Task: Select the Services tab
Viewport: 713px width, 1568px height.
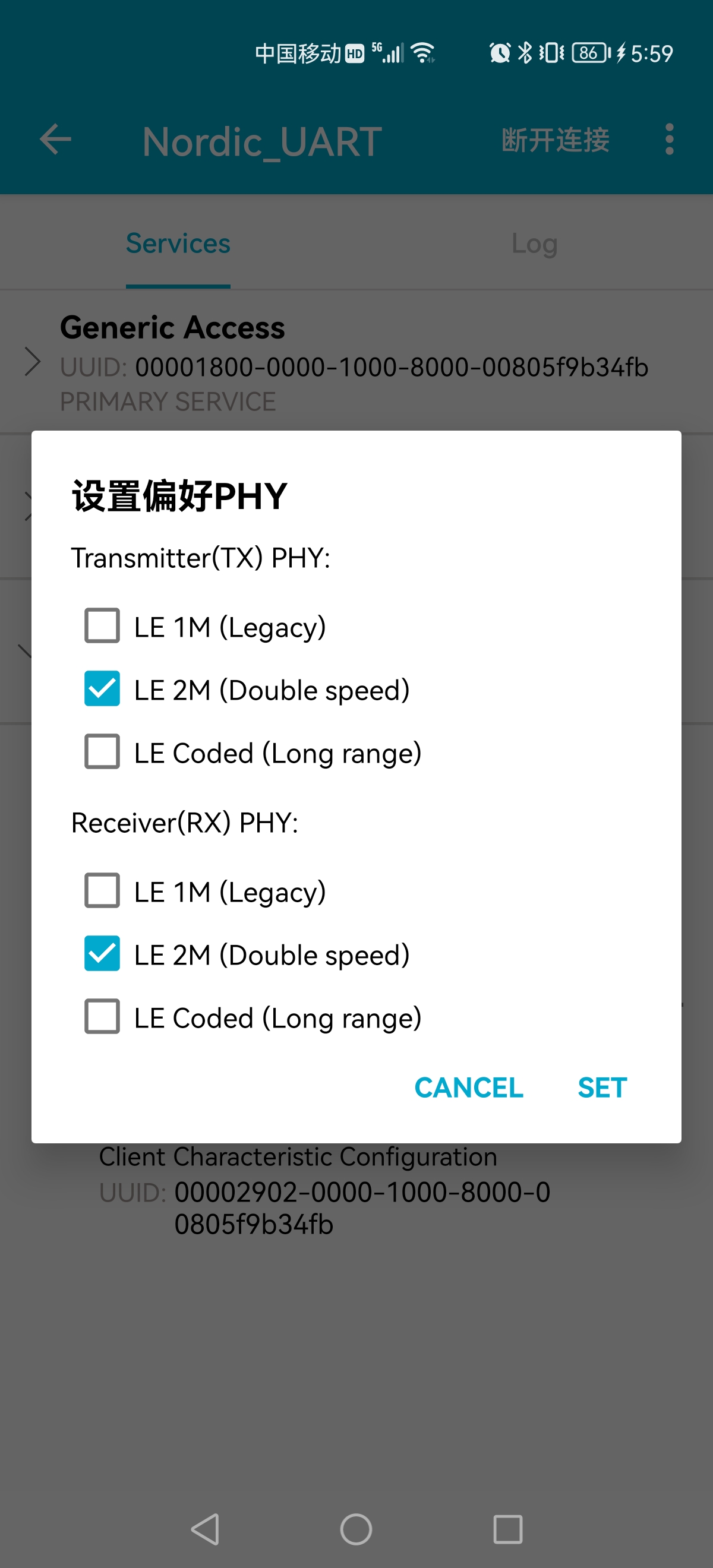Action: point(177,243)
